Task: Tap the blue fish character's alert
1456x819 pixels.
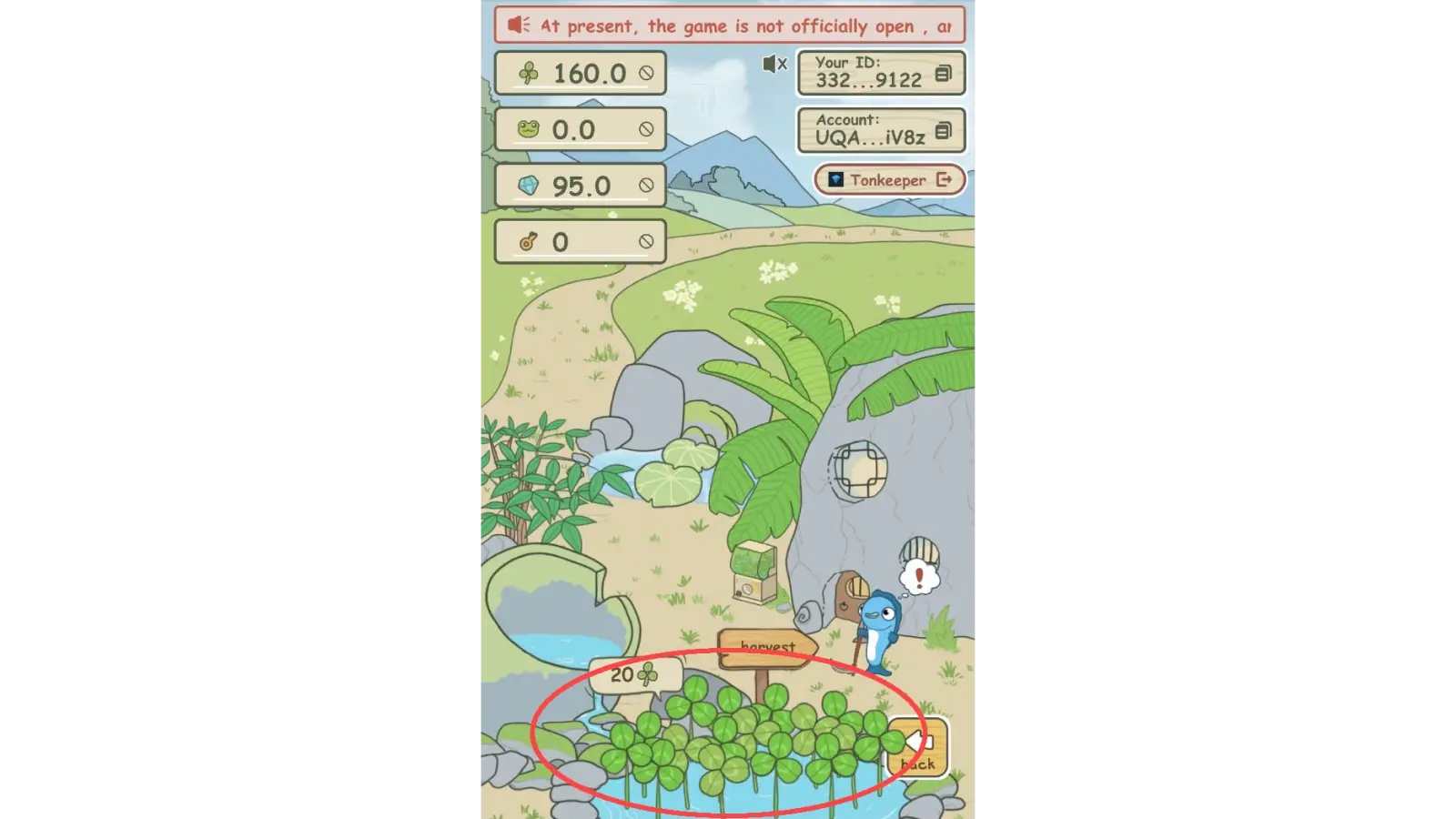Action: click(919, 577)
